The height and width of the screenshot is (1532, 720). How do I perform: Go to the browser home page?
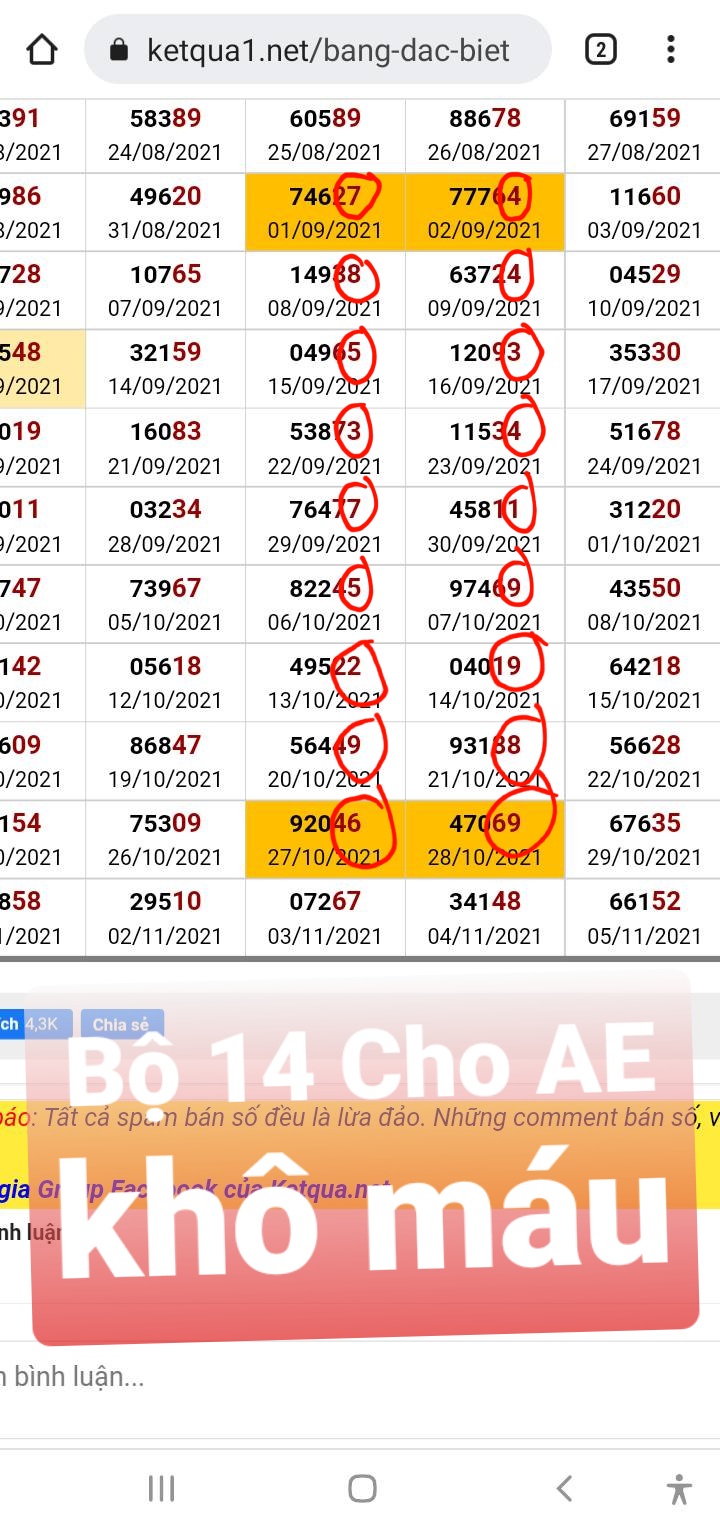click(x=41, y=49)
